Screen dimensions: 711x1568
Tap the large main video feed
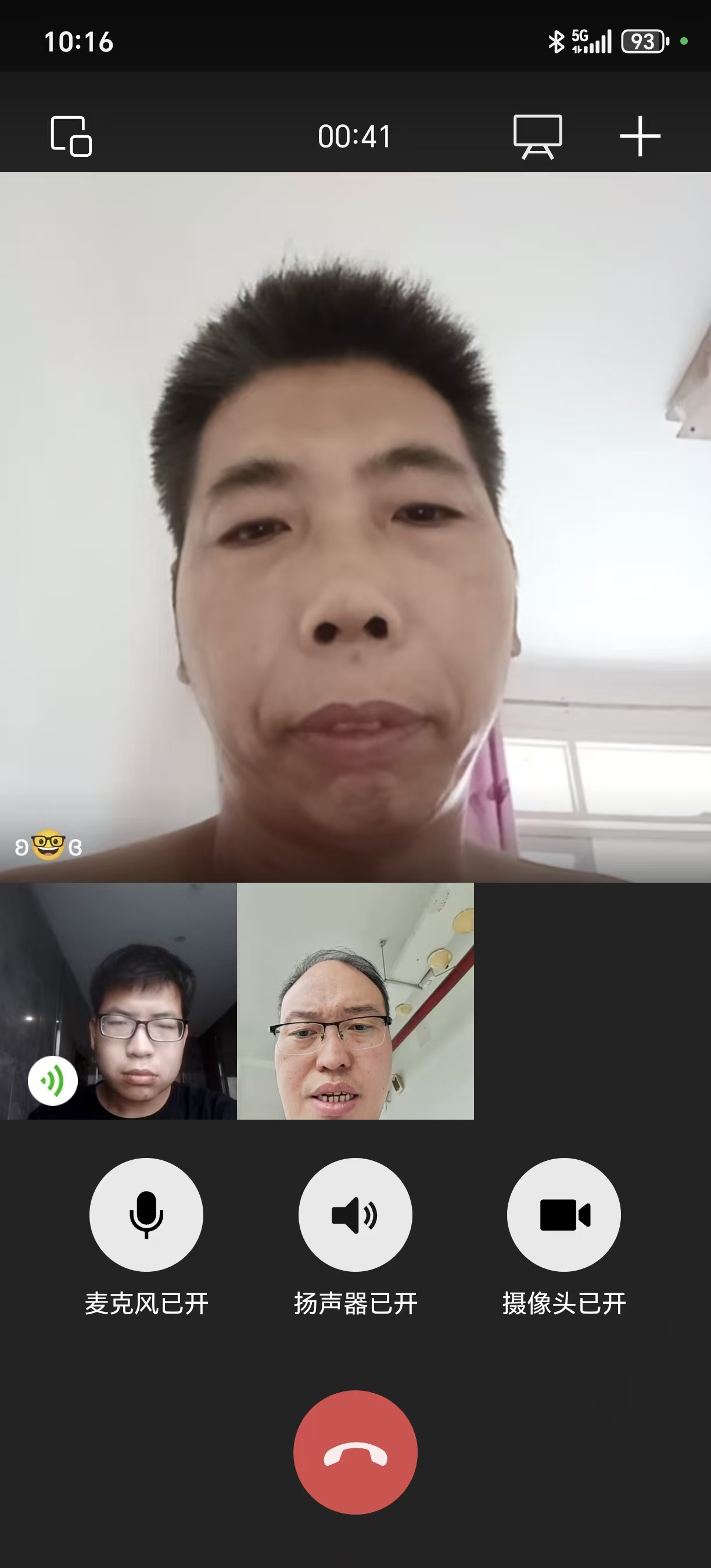[355, 527]
